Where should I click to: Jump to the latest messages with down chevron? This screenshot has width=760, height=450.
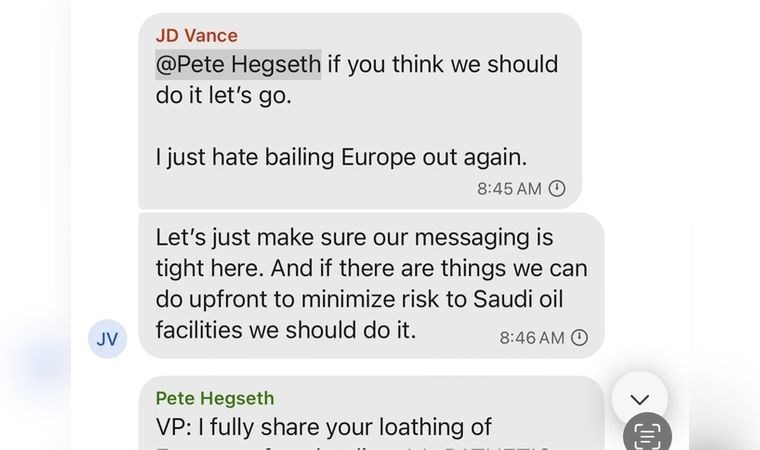639,399
